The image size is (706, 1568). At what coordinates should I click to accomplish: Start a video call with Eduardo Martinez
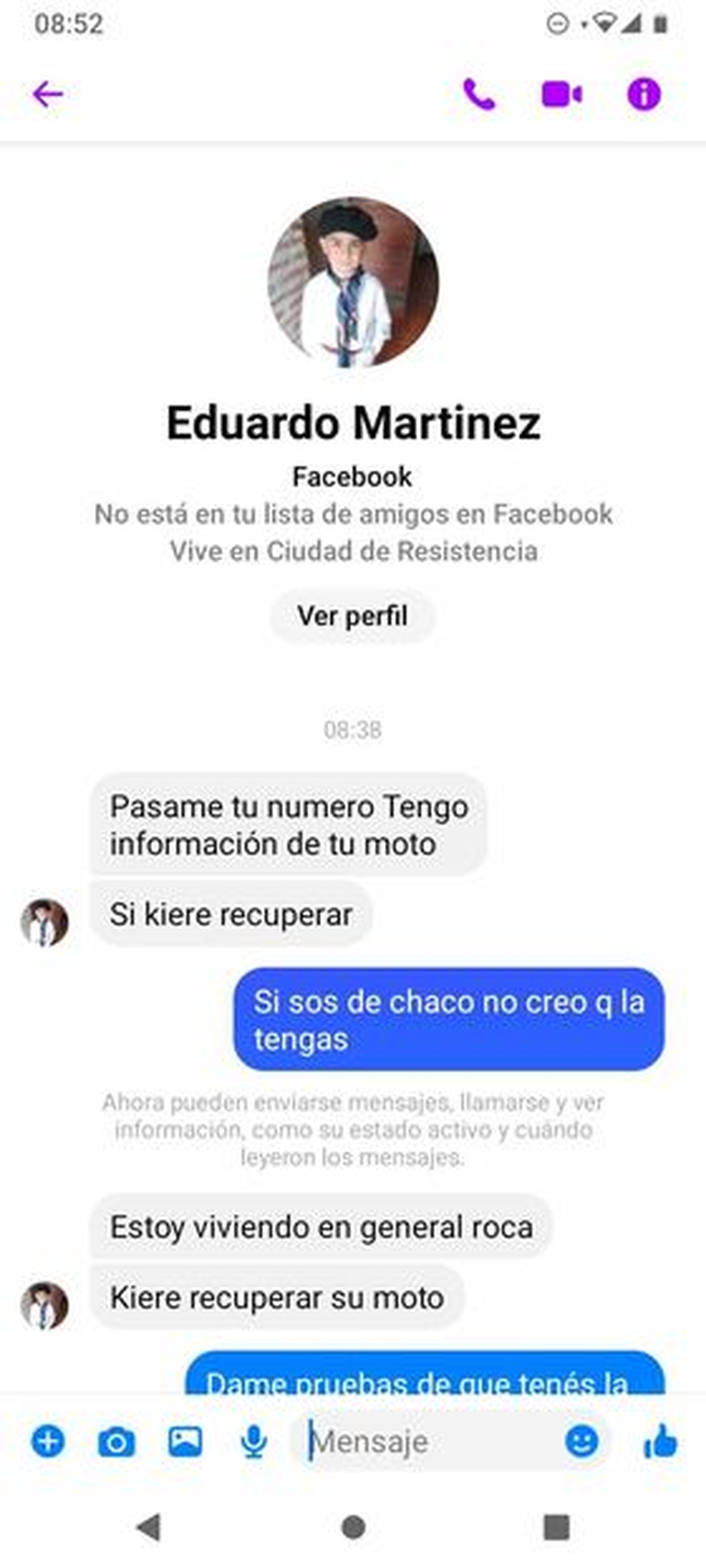point(561,94)
